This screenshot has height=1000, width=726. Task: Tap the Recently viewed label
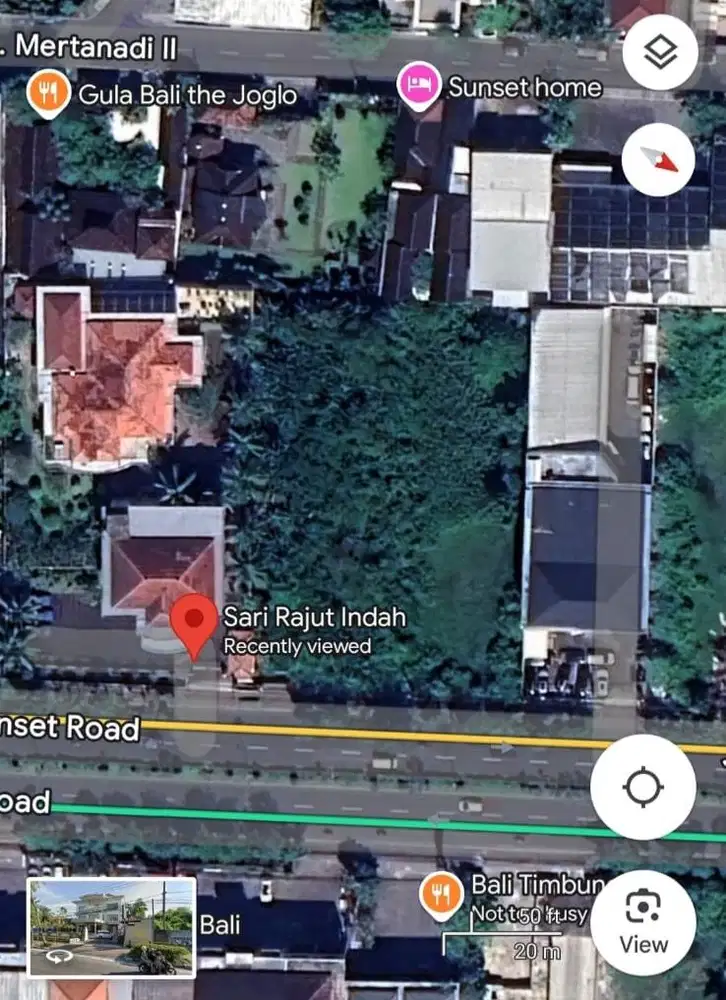tap(298, 646)
